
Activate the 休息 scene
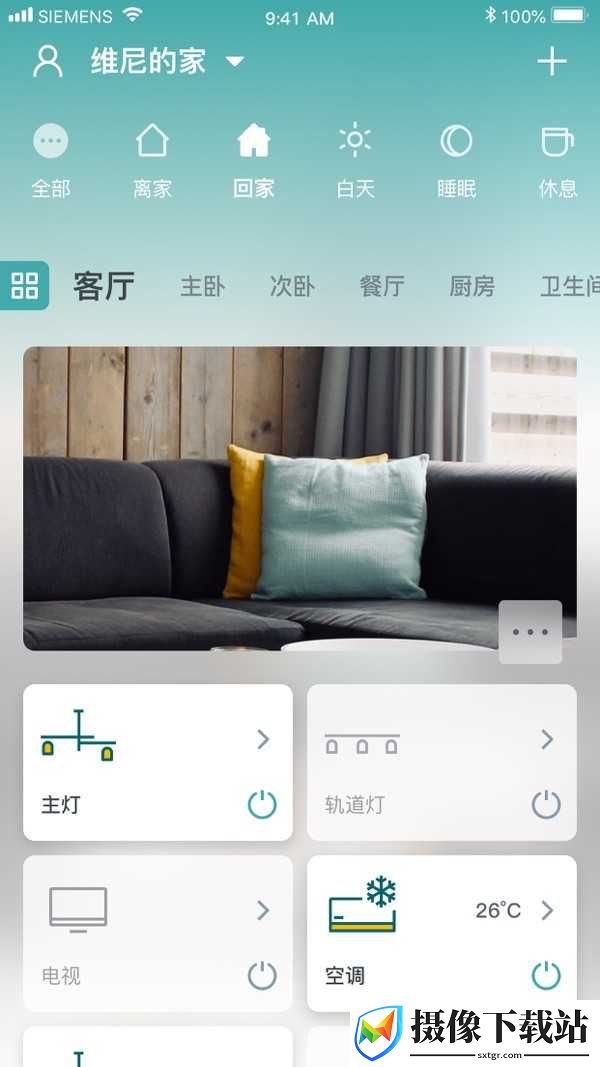(x=558, y=161)
